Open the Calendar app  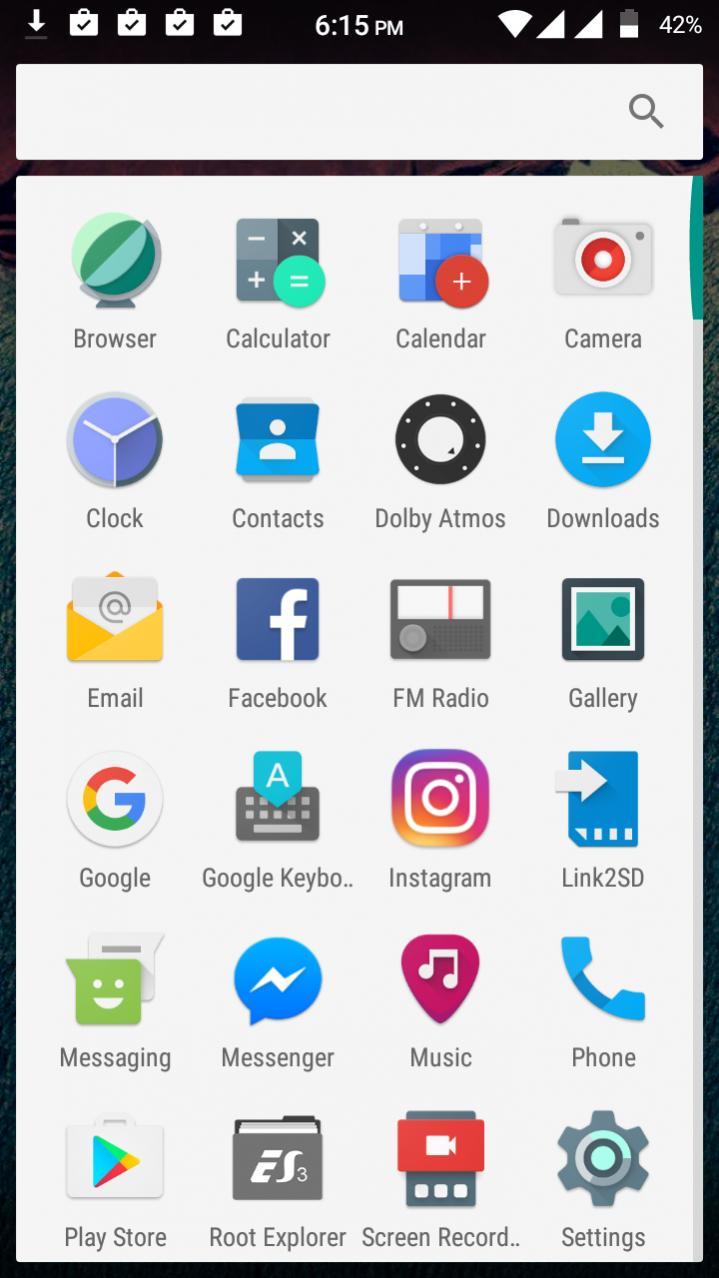(440, 262)
